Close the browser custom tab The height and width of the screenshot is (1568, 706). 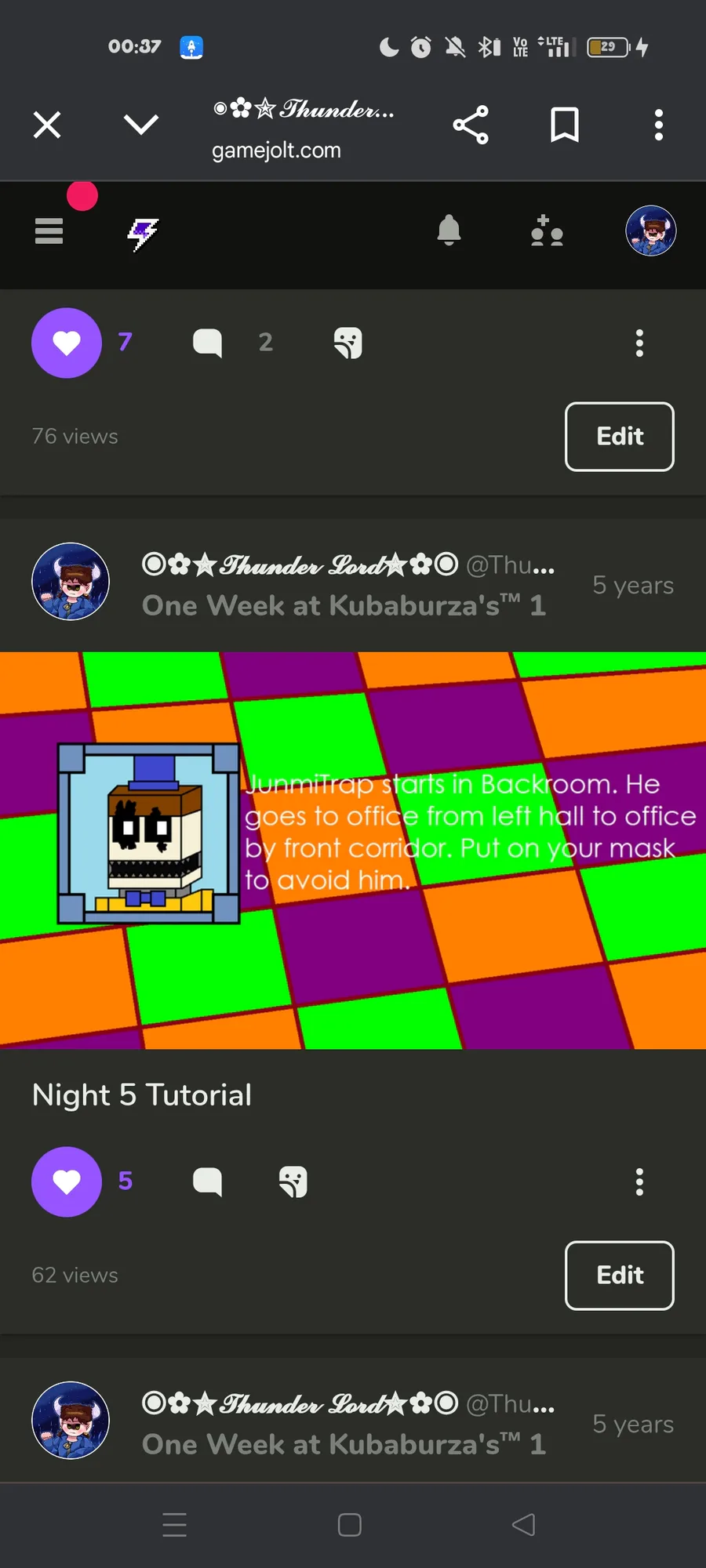click(x=47, y=125)
